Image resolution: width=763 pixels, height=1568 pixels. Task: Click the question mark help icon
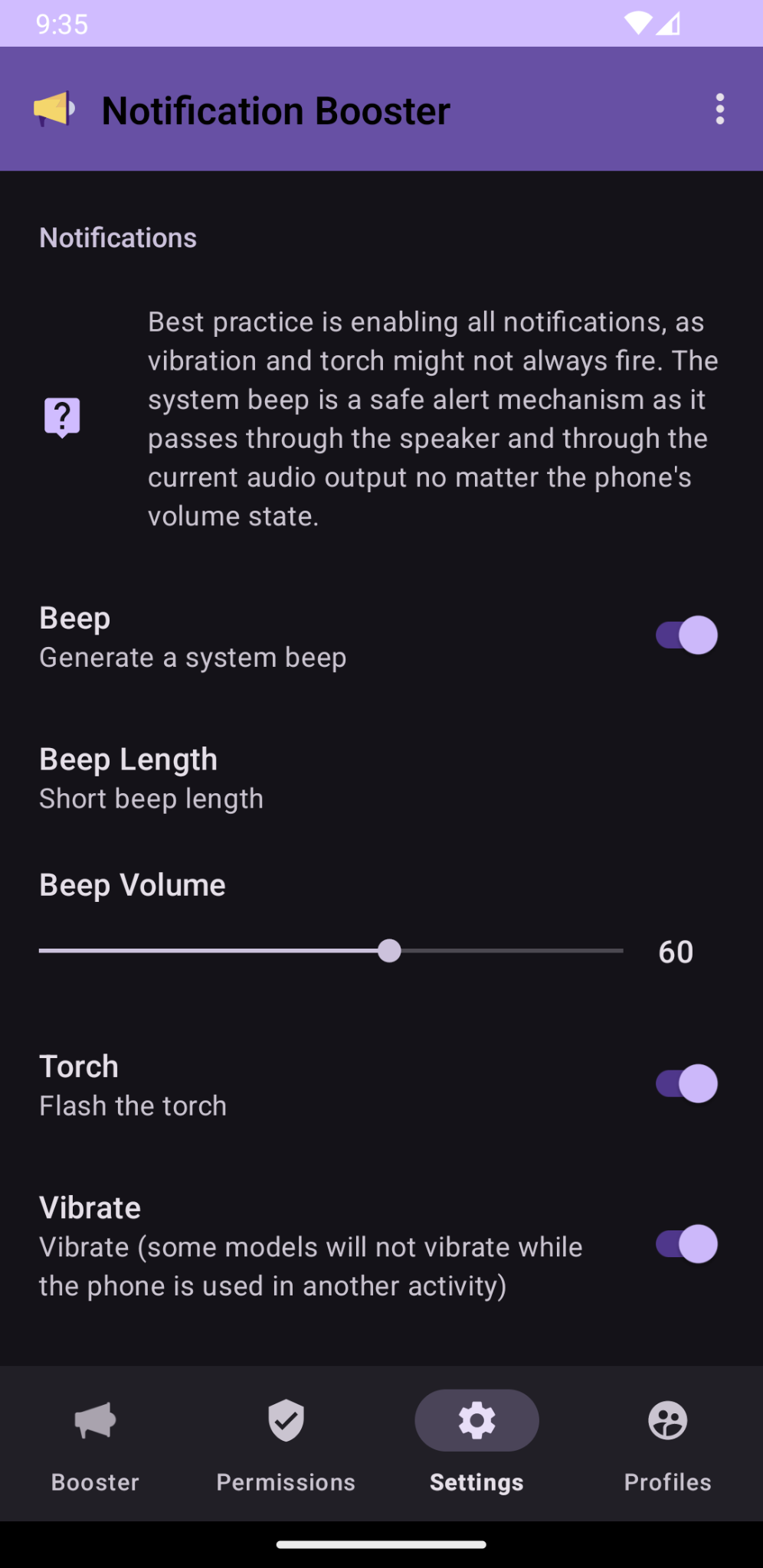(x=62, y=415)
